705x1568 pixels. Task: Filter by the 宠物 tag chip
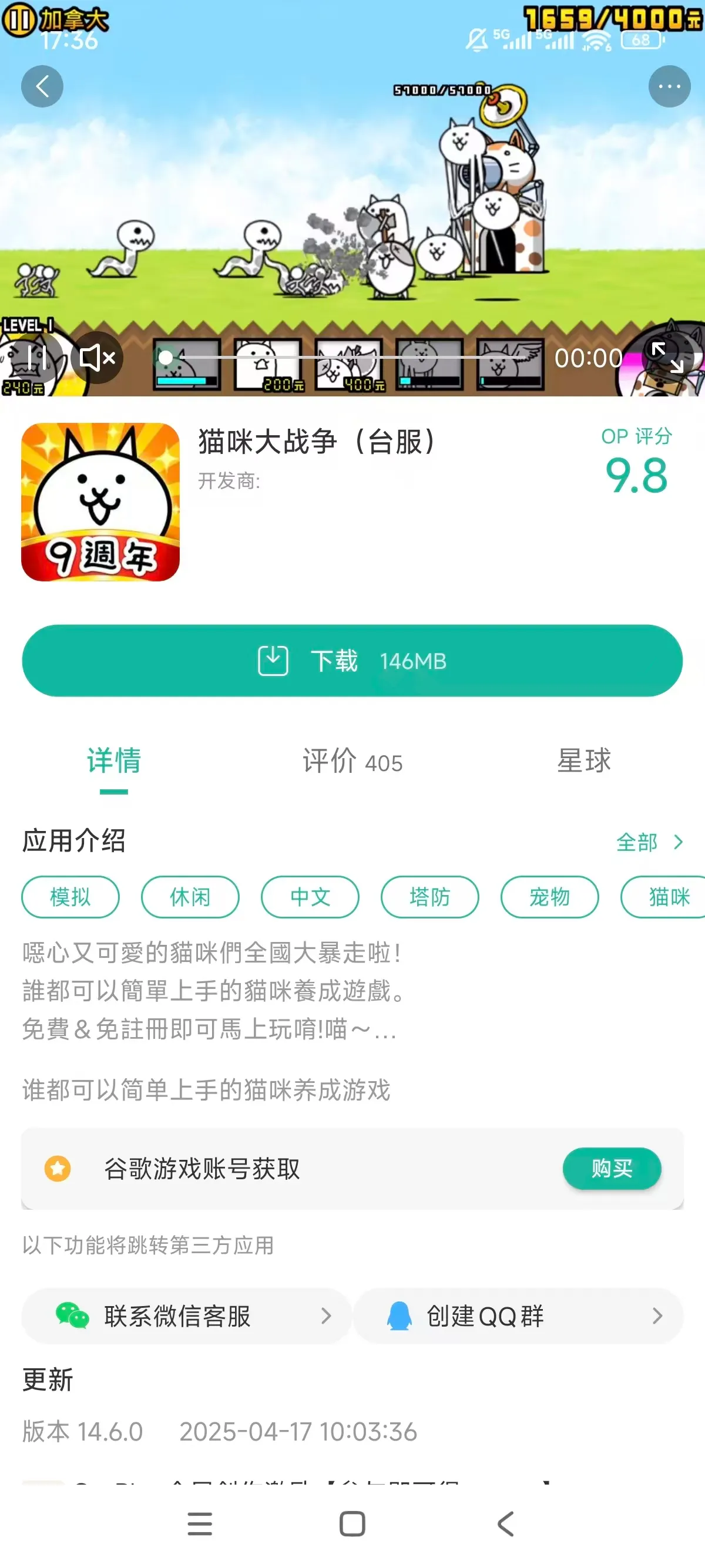pos(549,897)
